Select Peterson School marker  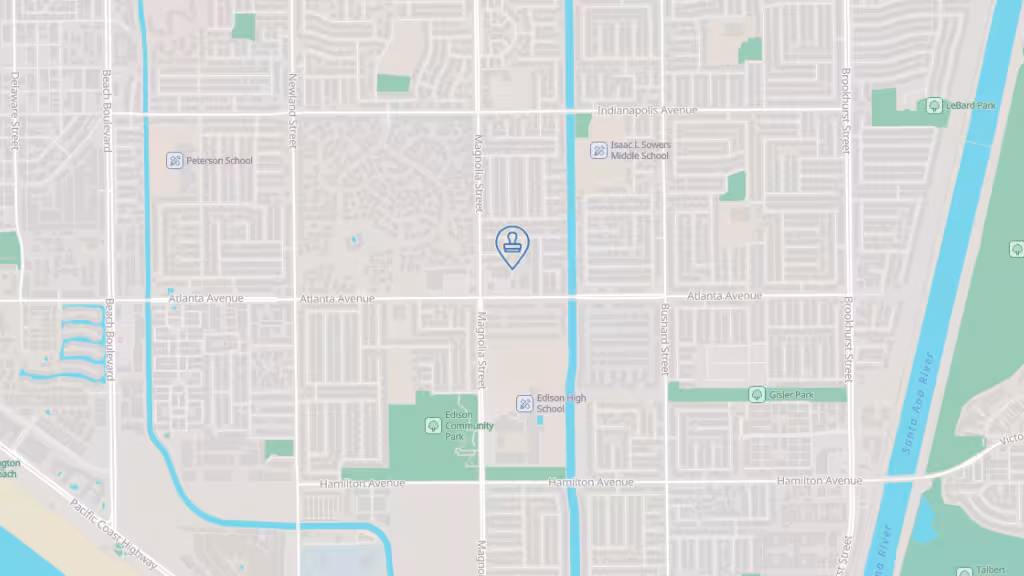pos(175,160)
